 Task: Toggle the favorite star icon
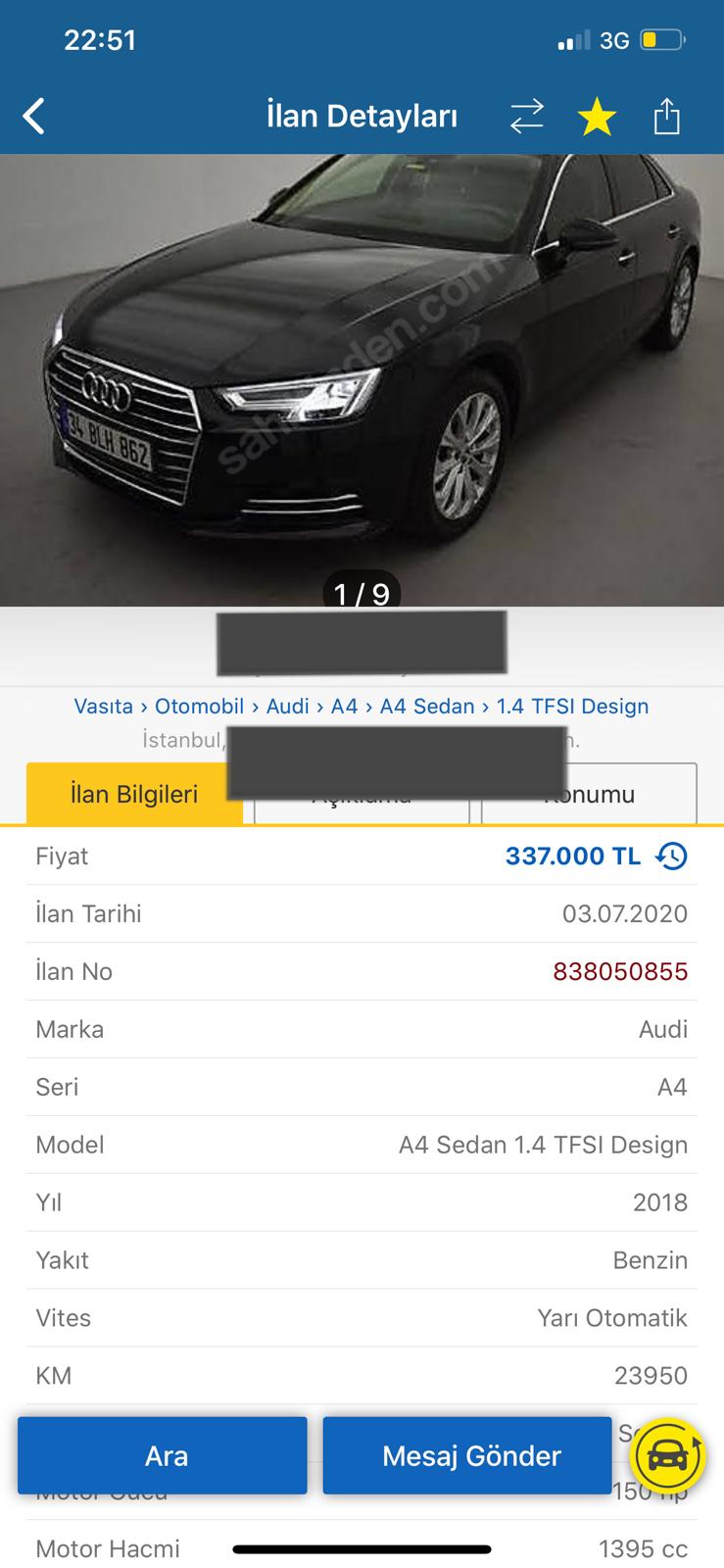click(x=597, y=118)
